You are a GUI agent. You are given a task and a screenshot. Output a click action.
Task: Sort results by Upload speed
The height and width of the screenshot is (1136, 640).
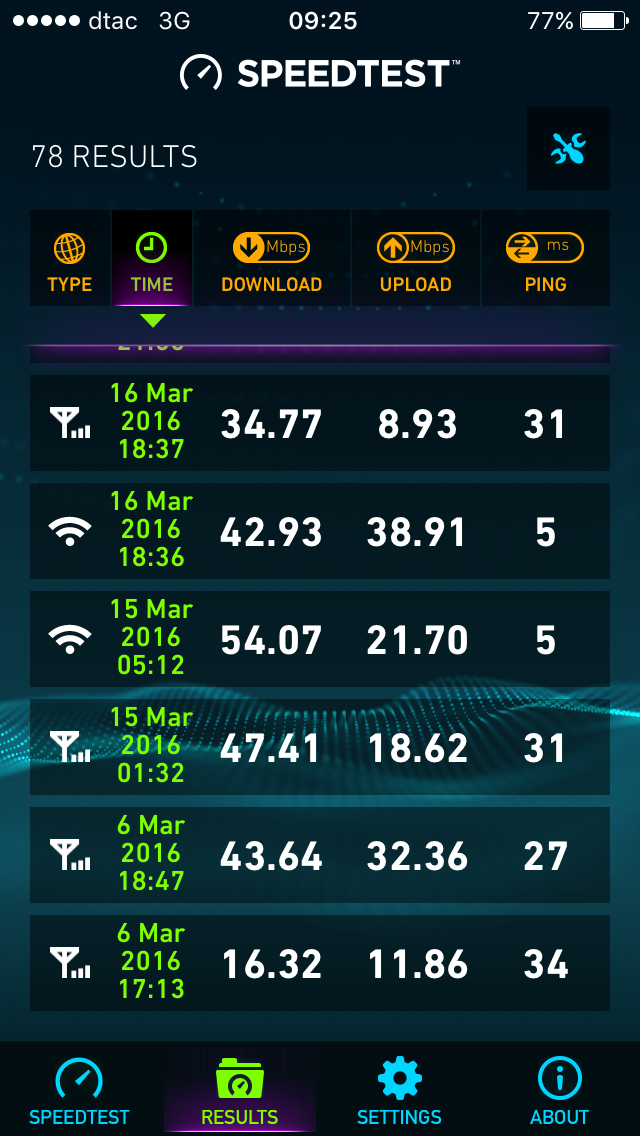(x=415, y=259)
